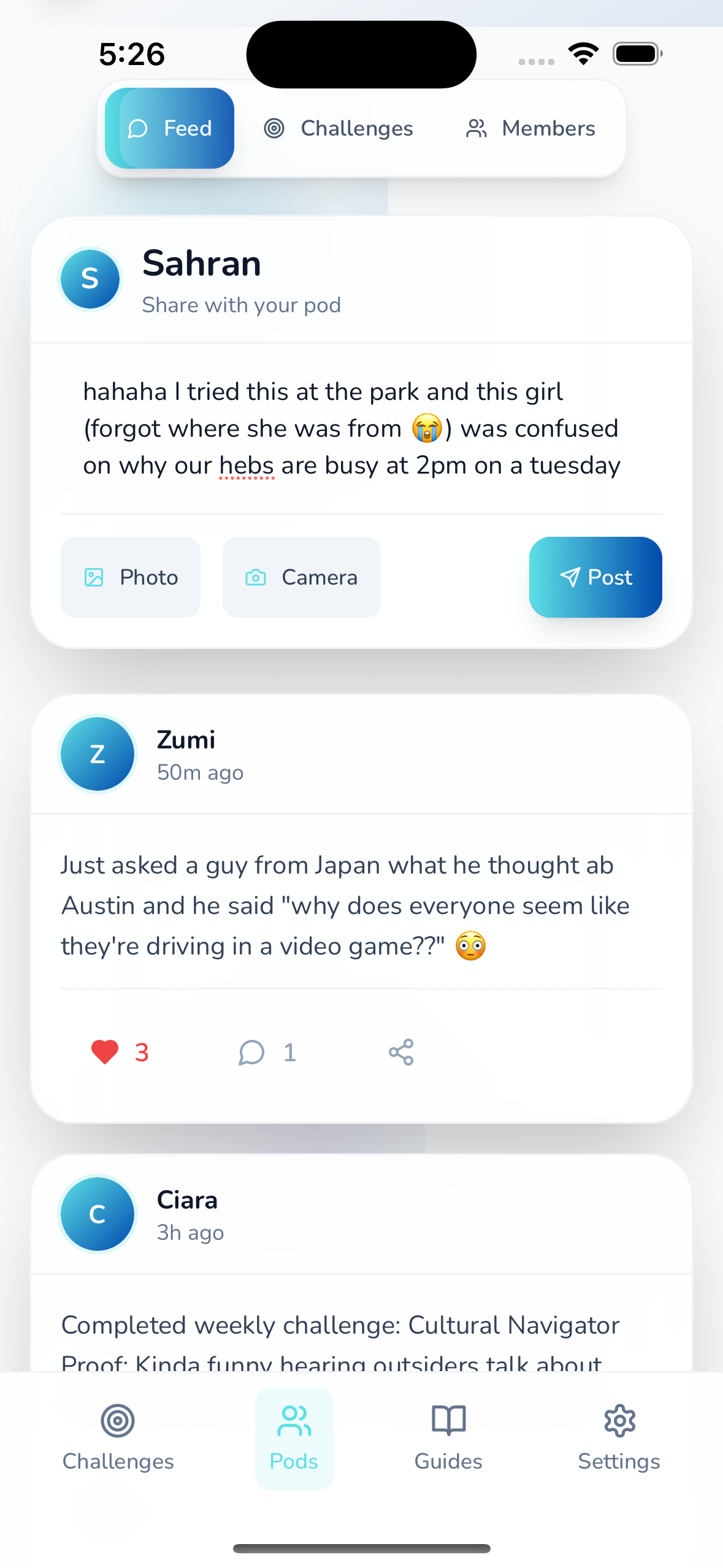Send the post to your pod
Viewport: 723px width, 1568px height.
[x=595, y=577]
